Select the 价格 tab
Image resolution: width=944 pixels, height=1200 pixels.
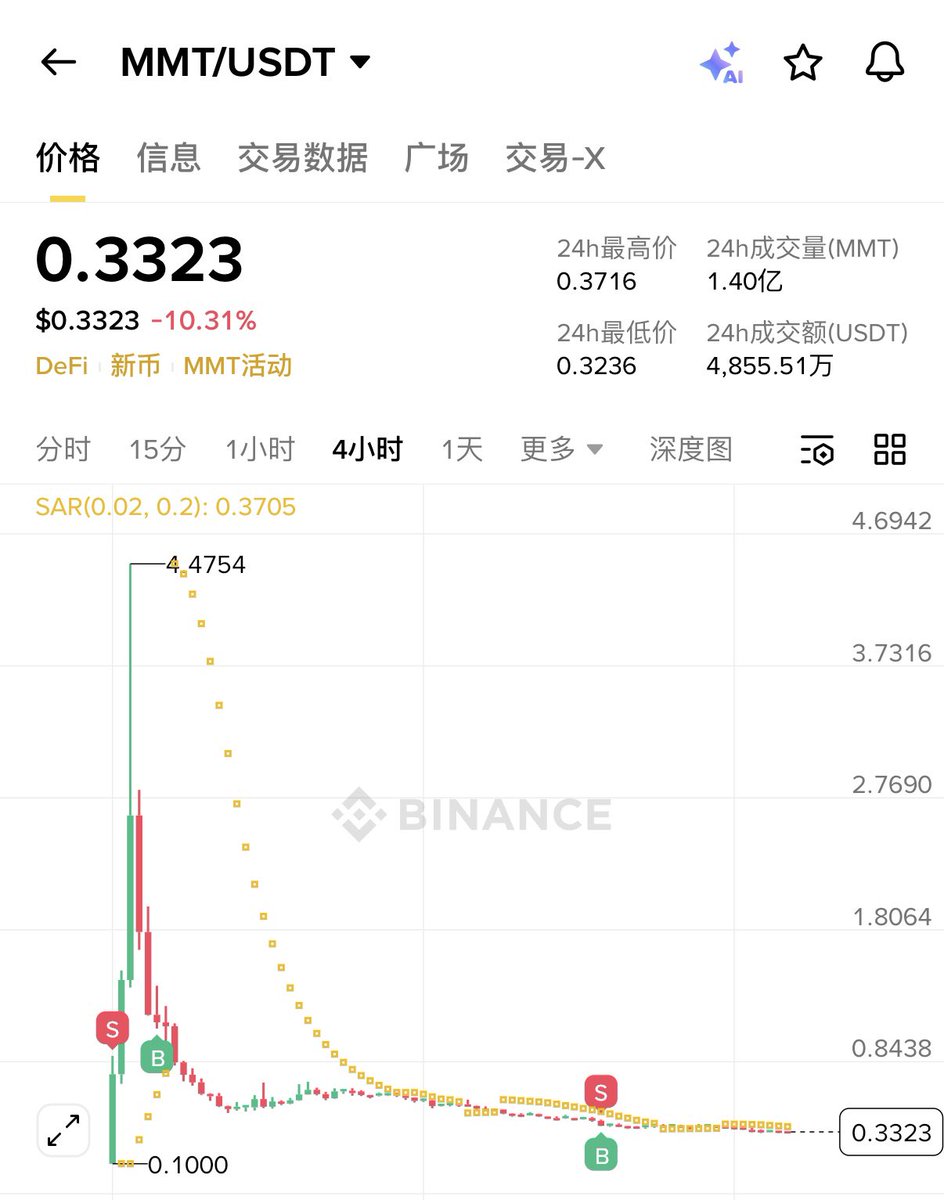click(68, 158)
